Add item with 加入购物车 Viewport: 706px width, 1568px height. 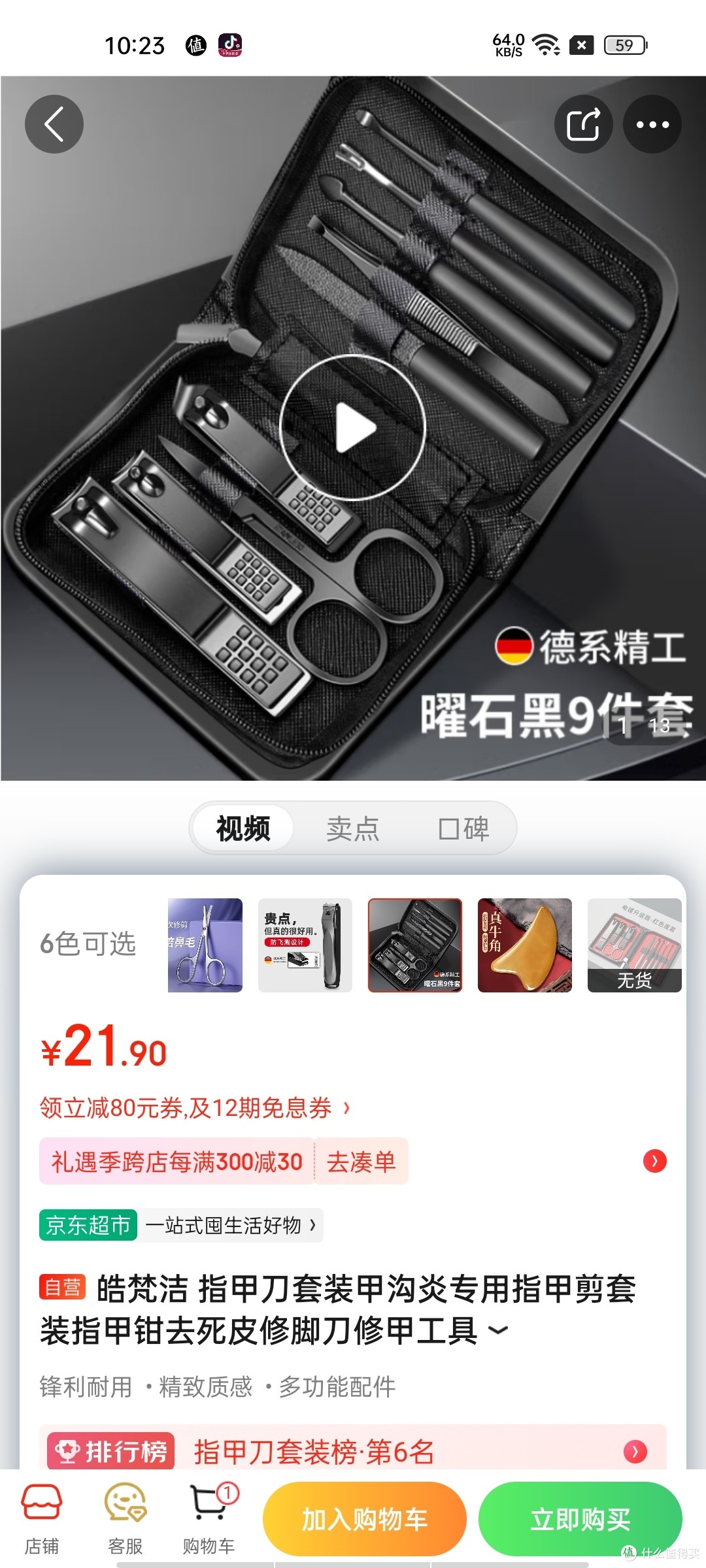[365, 1519]
